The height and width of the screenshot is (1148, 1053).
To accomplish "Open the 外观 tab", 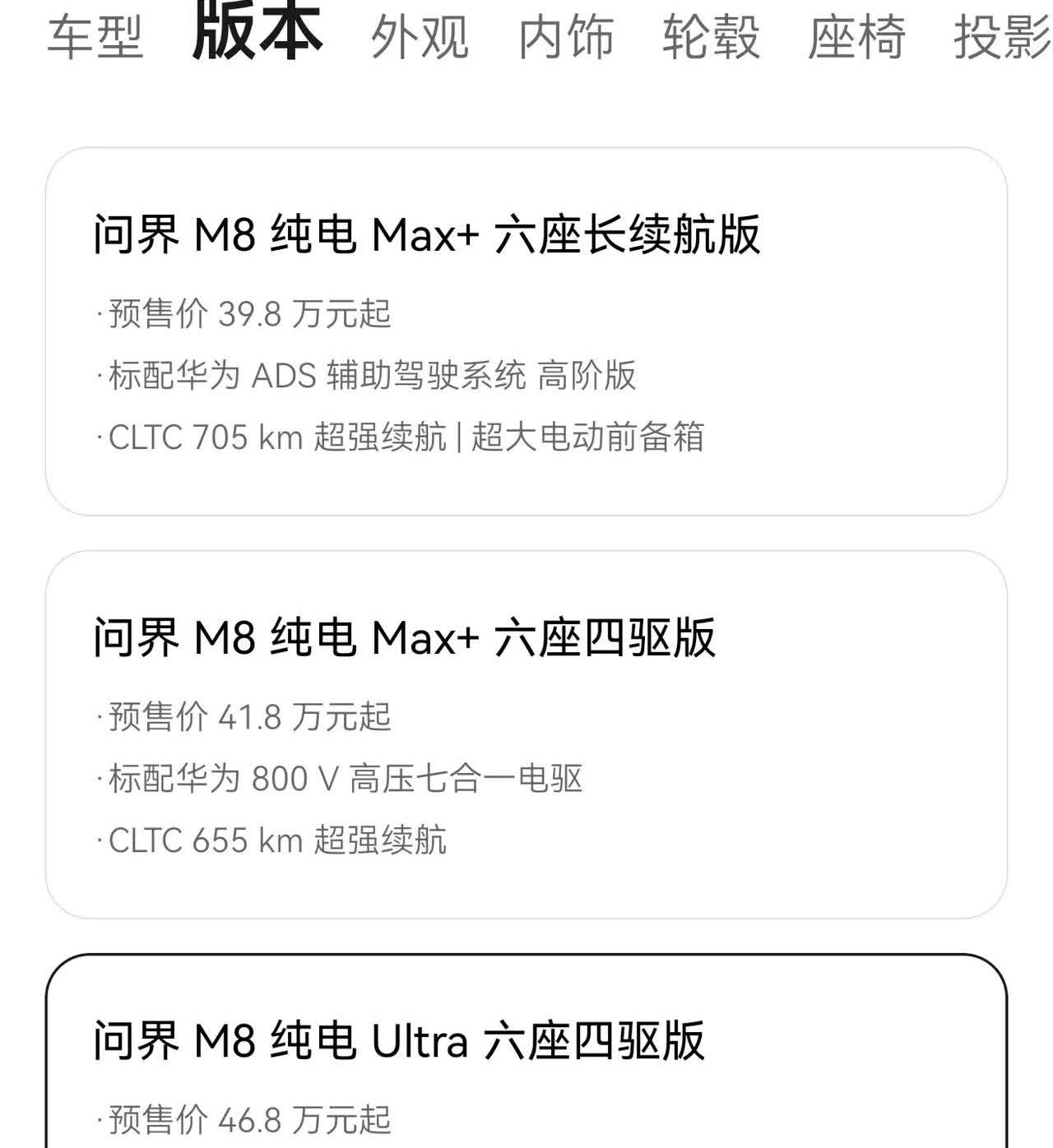I will [x=420, y=38].
